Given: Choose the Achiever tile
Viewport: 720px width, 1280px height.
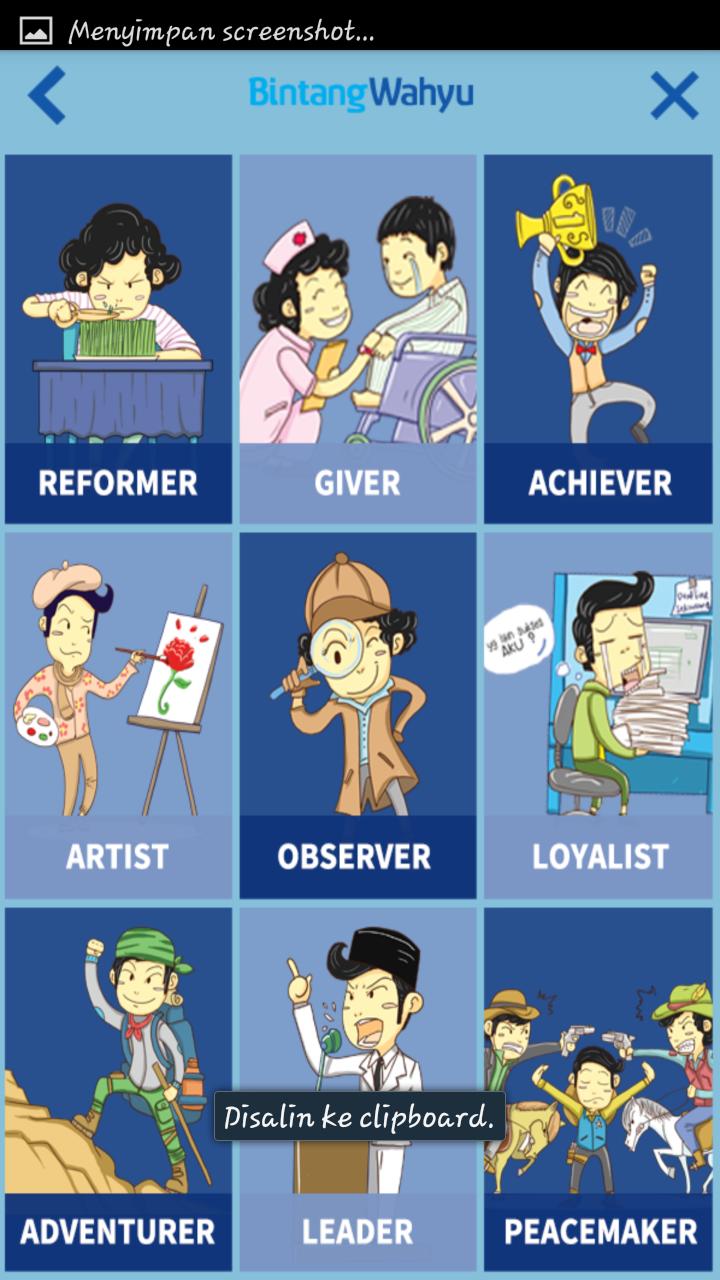Looking at the screenshot, I should [599, 339].
